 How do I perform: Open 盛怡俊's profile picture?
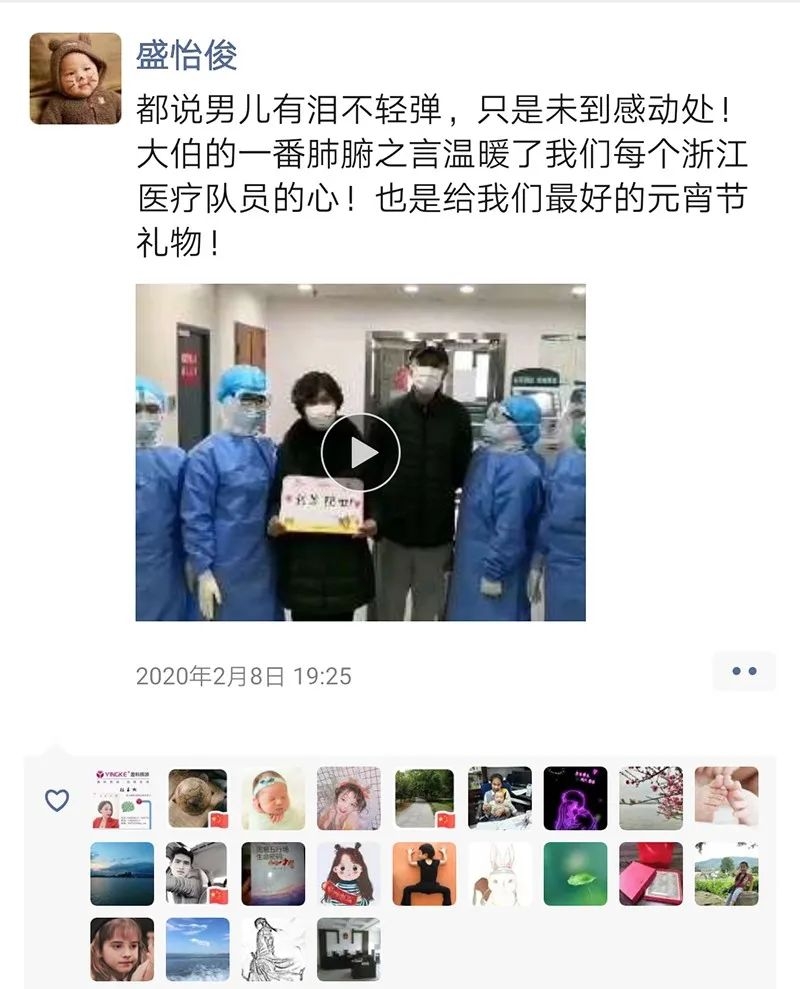coord(75,78)
